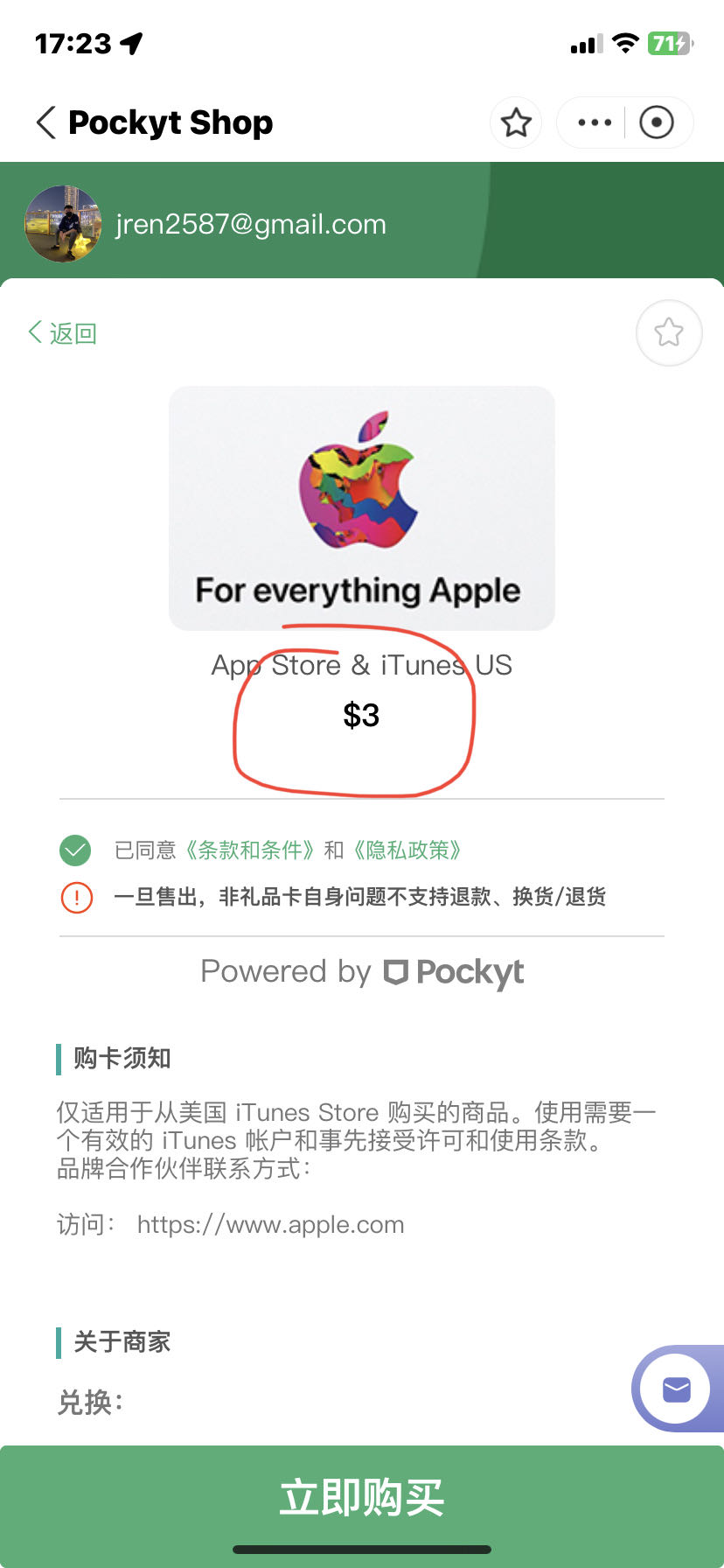
Task: Uncheck the agreed terms checkbox
Action: click(75, 850)
